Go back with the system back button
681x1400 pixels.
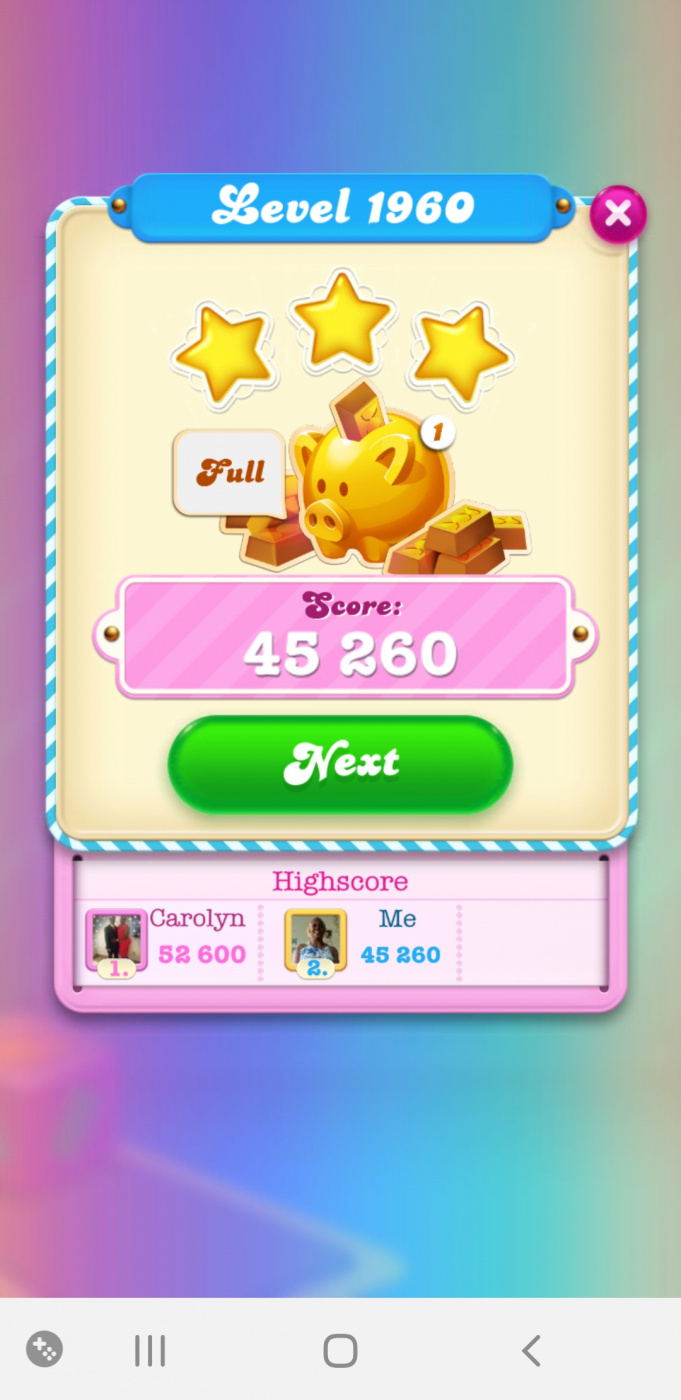531,1350
